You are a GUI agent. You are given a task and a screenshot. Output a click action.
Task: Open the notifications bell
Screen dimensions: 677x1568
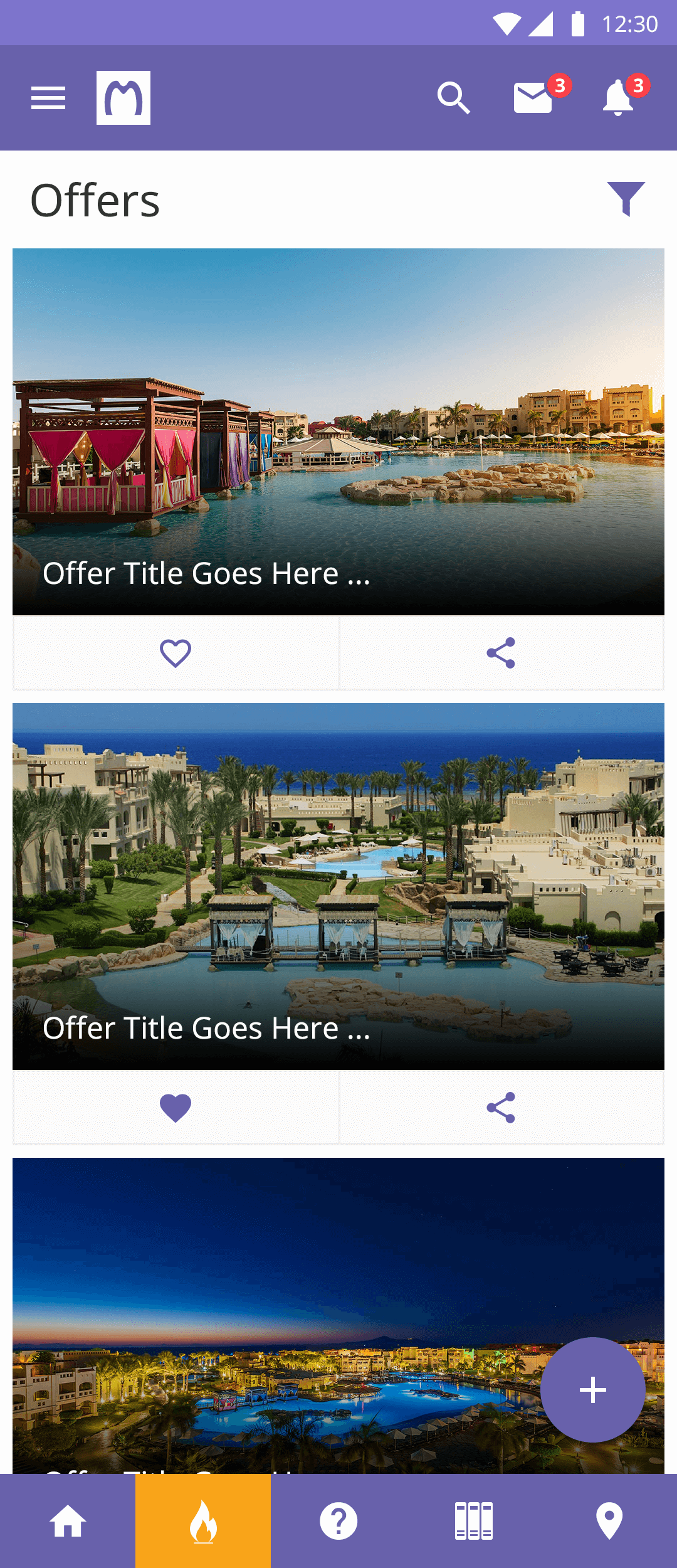pos(618,98)
